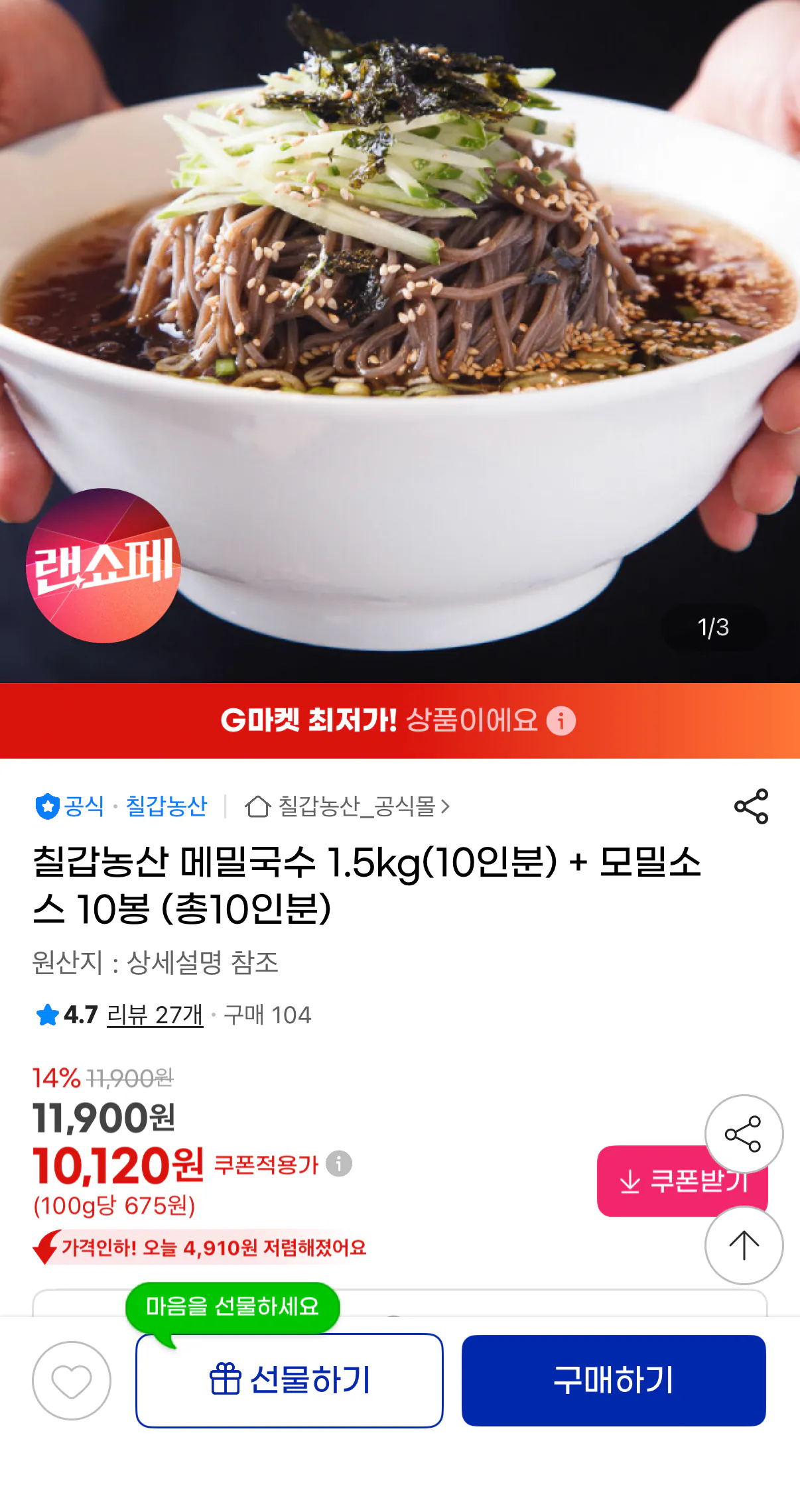Open the 리뷰 27개 reviews link
This screenshot has height=1512, width=800.
point(154,1015)
